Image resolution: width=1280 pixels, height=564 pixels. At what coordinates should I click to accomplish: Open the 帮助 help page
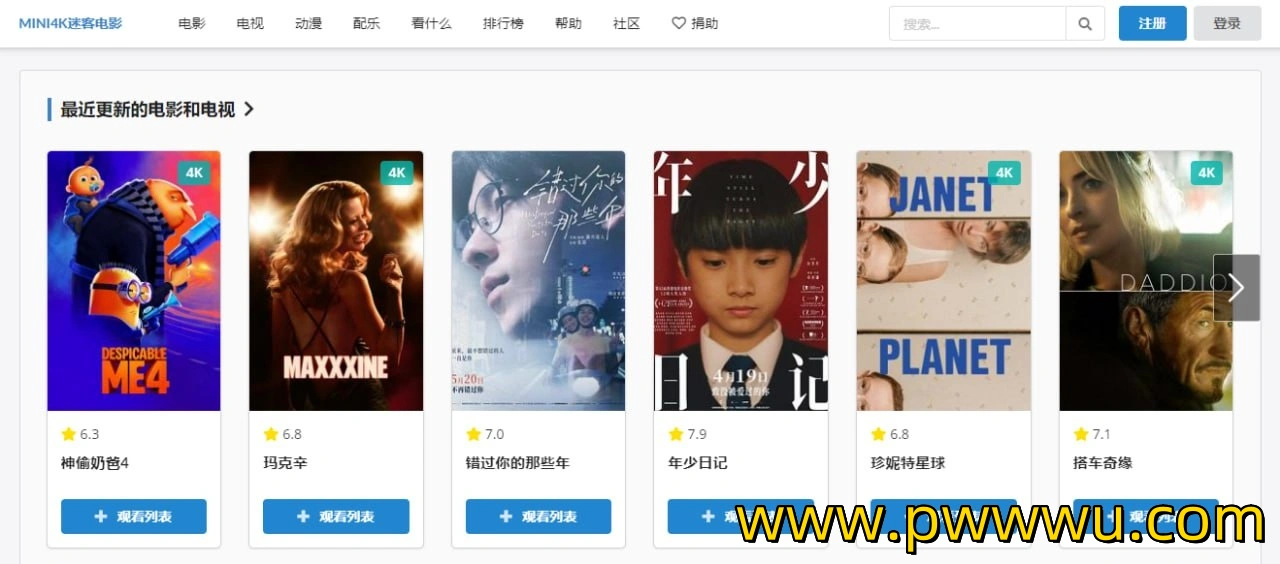click(568, 24)
